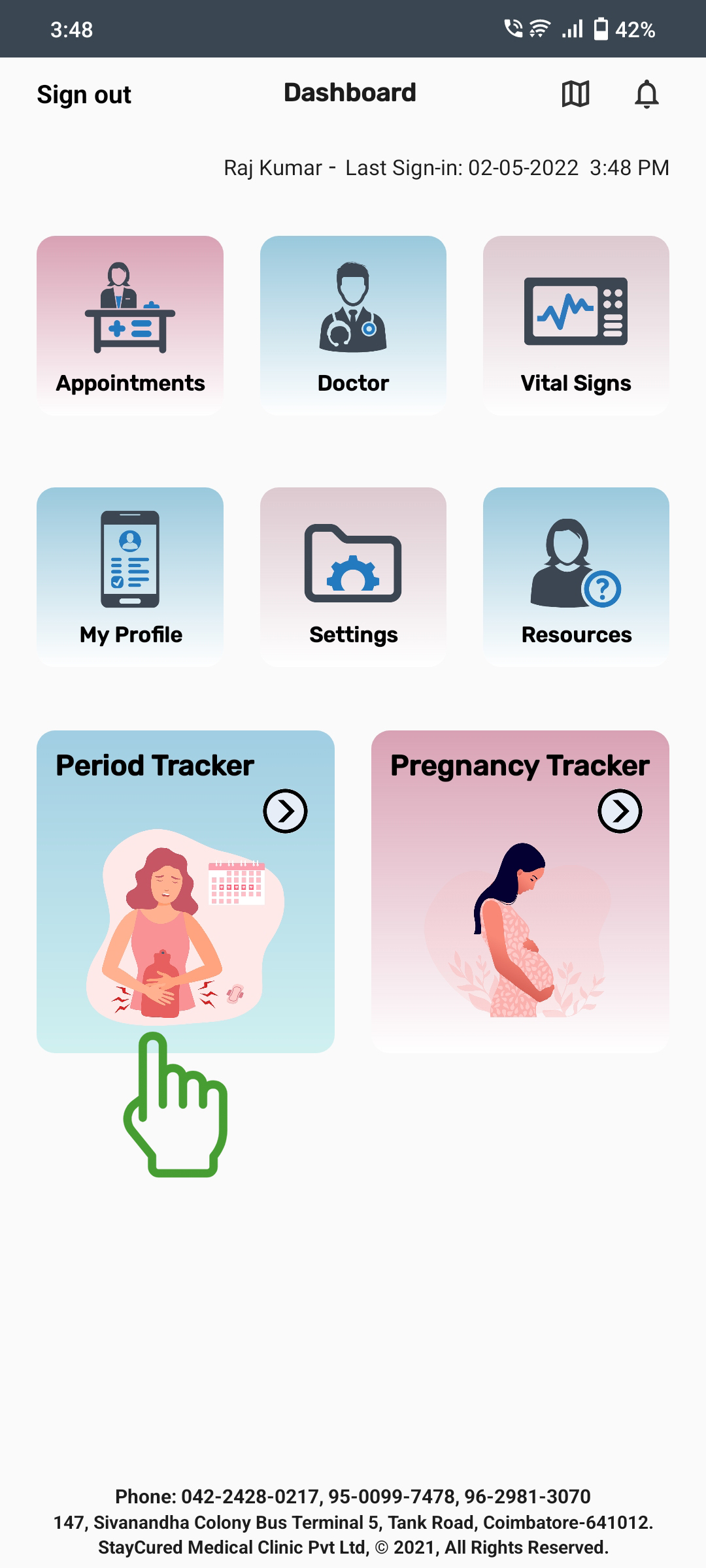View Vital Signs
The image size is (706, 1568).
pyautogui.click(x=576, y=325)
